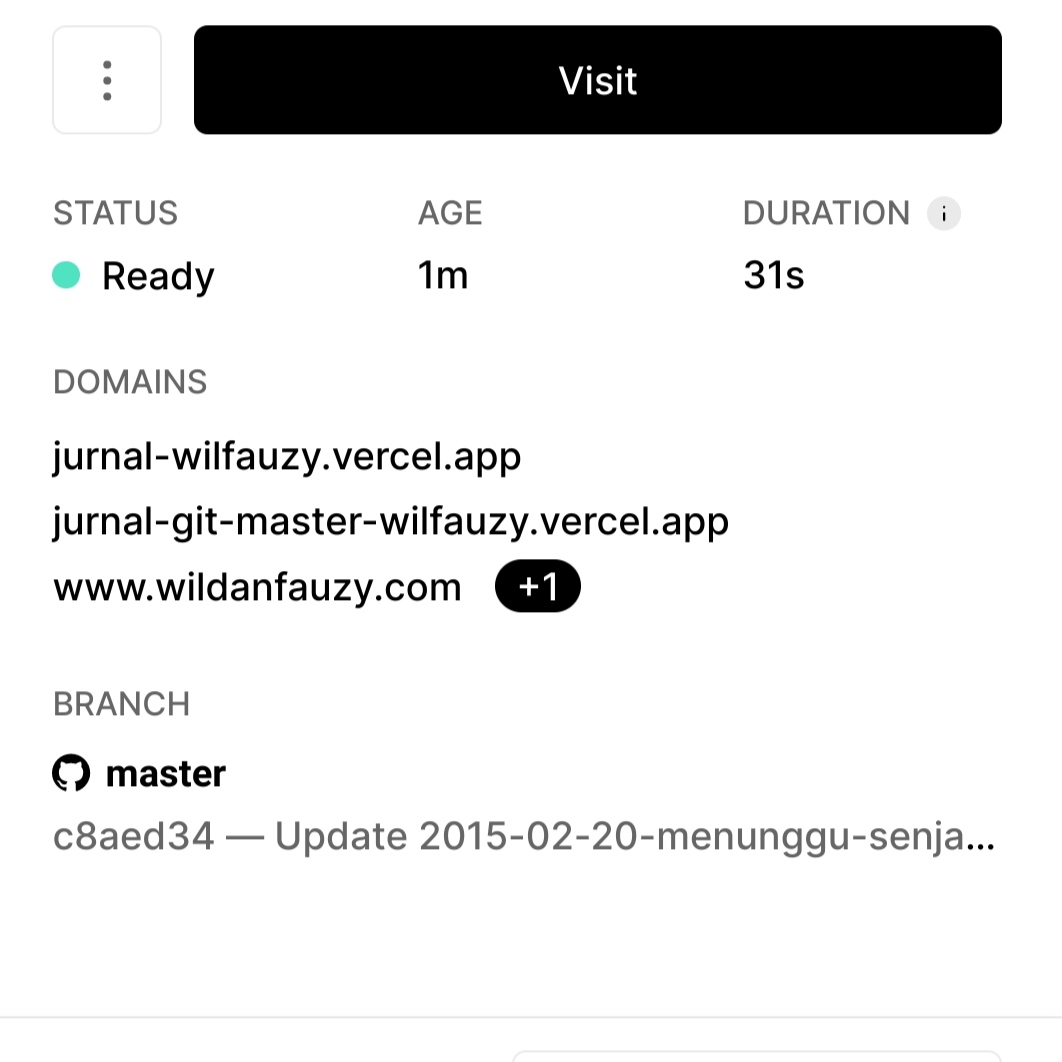The height and width of the screenshot is (1062, 1062).
Task: Tap the Visit button
Action: 597,80
